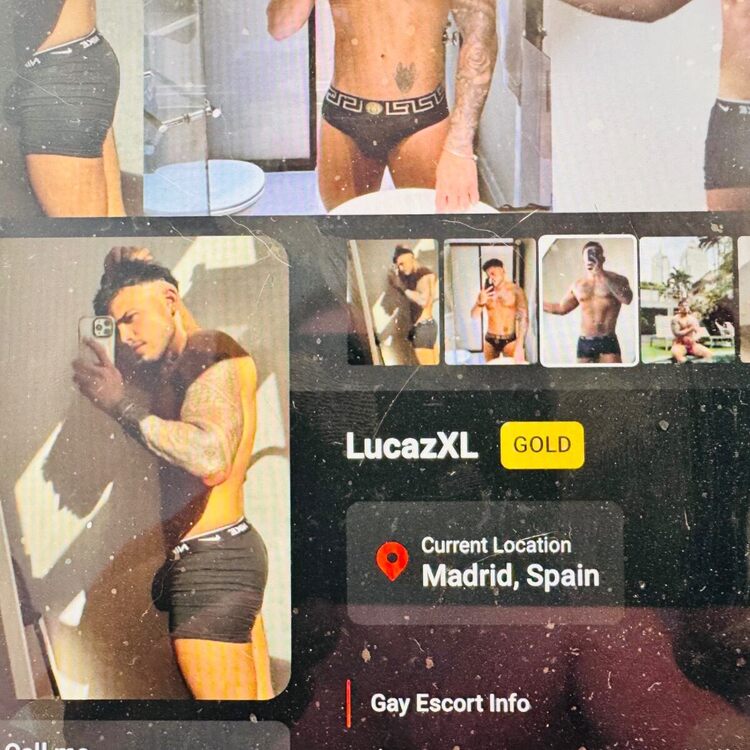Tap the Call me button
The height and width of the screenshot is (750, 750).
pyautogui.click(x=60, y=738)
